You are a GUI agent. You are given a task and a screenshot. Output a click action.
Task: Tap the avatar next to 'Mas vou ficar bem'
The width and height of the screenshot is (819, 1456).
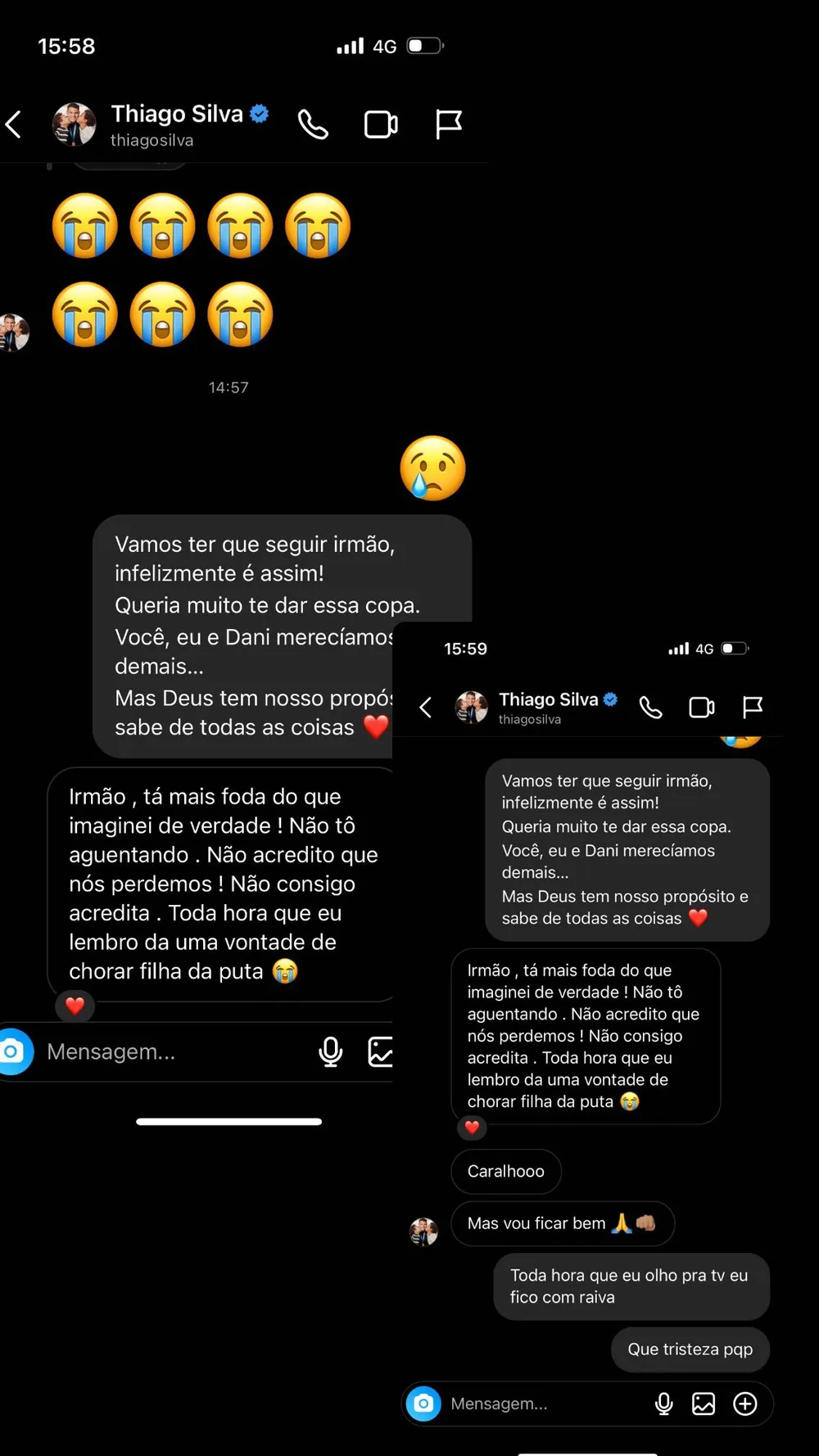coord(423,1232)
